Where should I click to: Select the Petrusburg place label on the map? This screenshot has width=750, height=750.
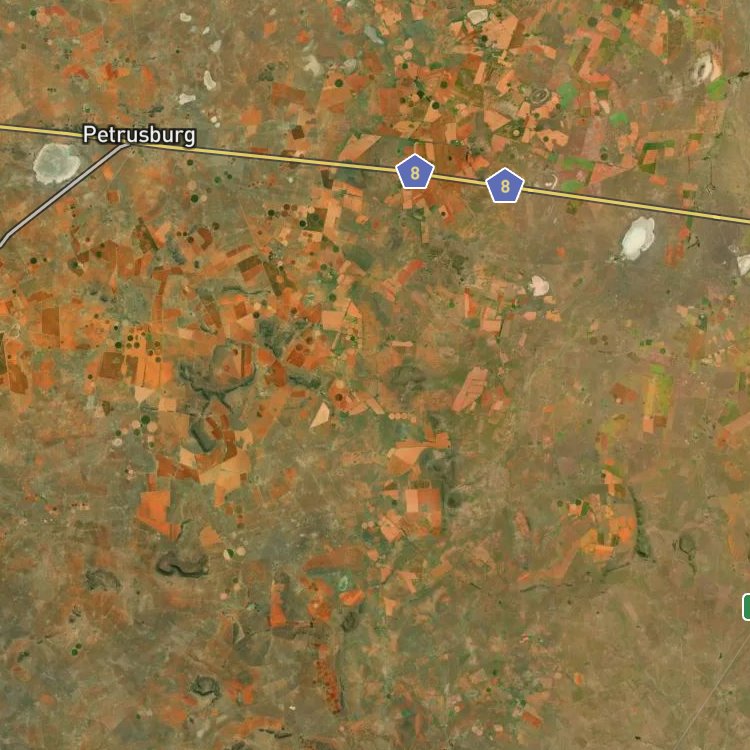click(x=139, y=135)
